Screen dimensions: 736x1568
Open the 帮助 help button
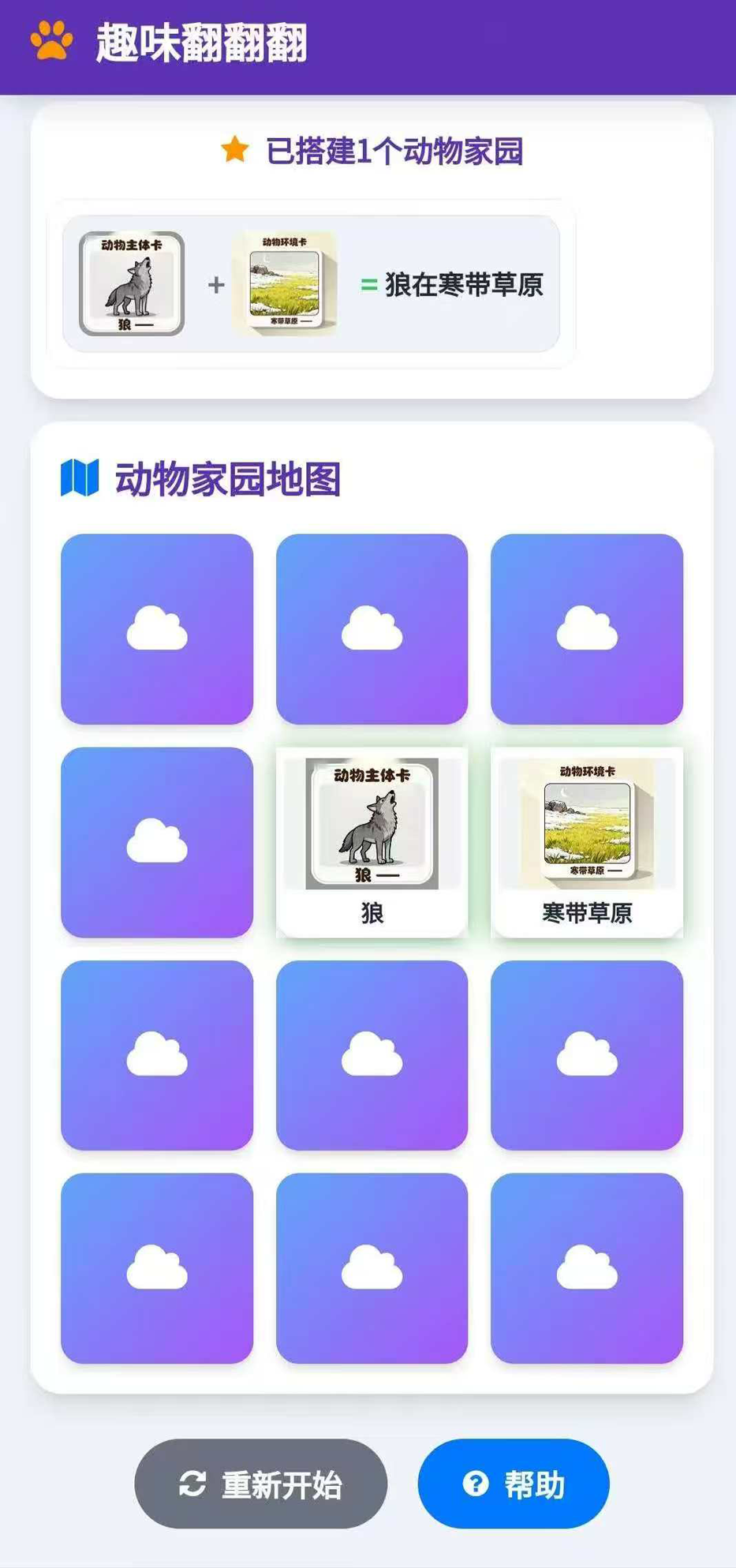click(x=513, y=1484)
